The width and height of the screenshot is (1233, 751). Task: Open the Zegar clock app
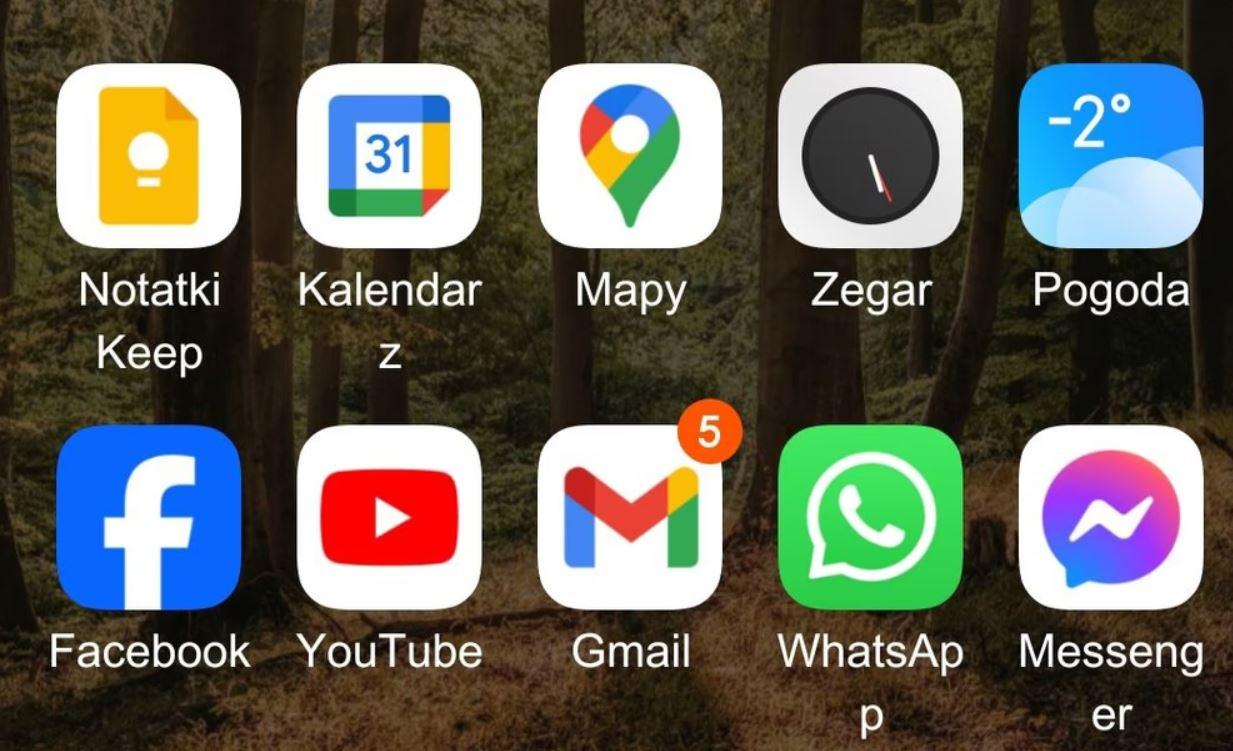(x=870, y=156)
